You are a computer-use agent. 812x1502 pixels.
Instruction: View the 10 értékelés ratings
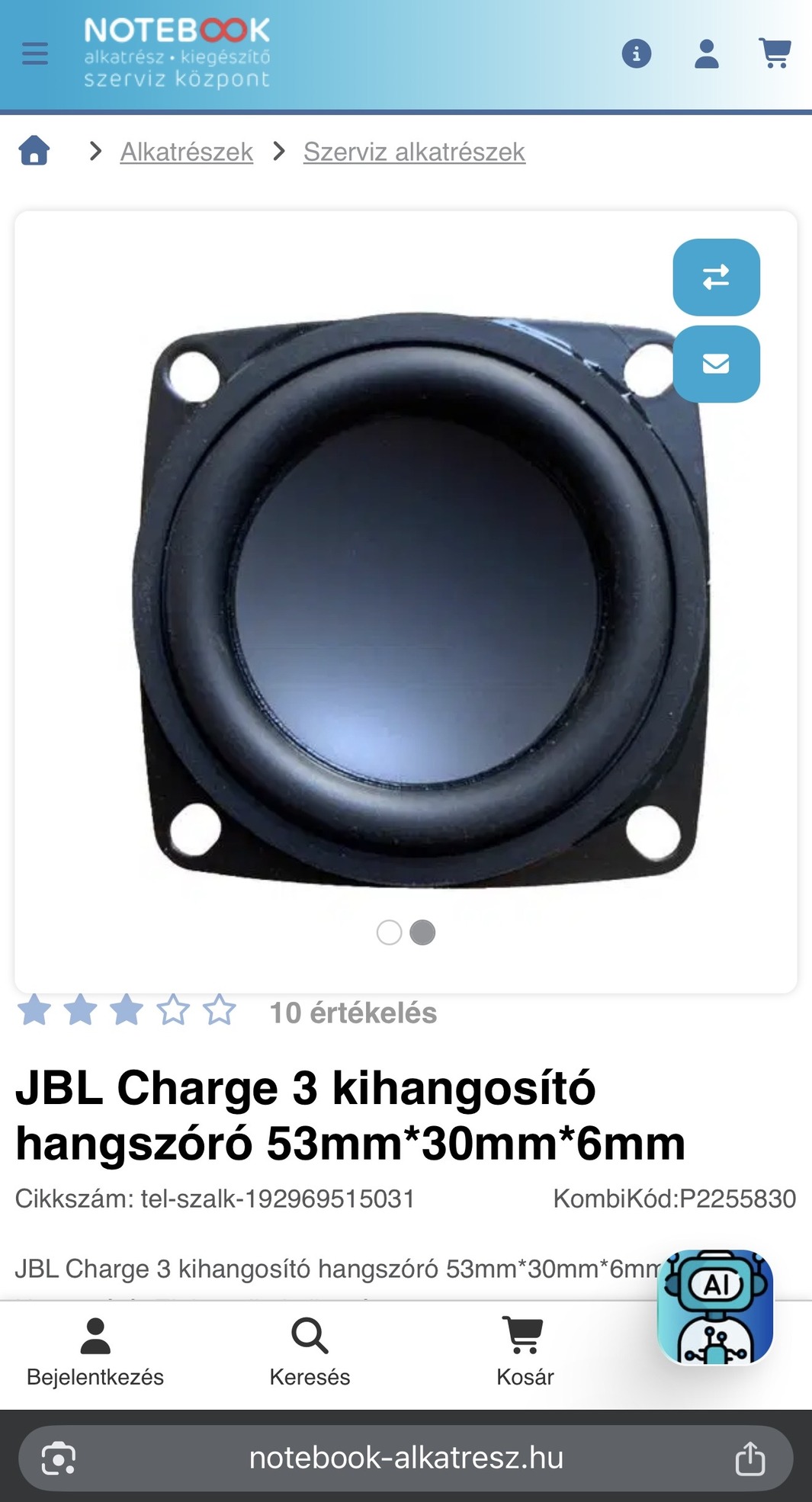(353, 1013)
